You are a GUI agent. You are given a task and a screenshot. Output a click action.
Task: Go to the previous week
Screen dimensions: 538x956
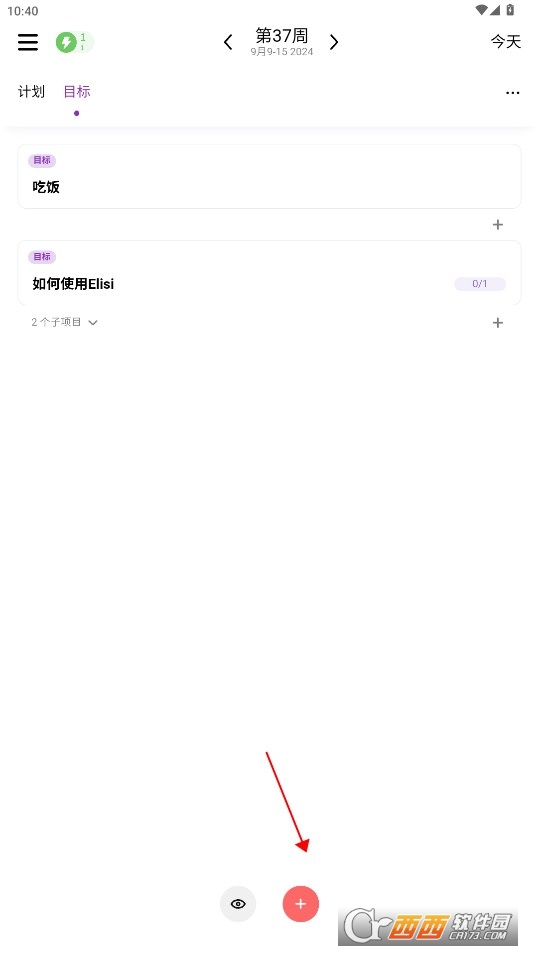tap(228, 42)
